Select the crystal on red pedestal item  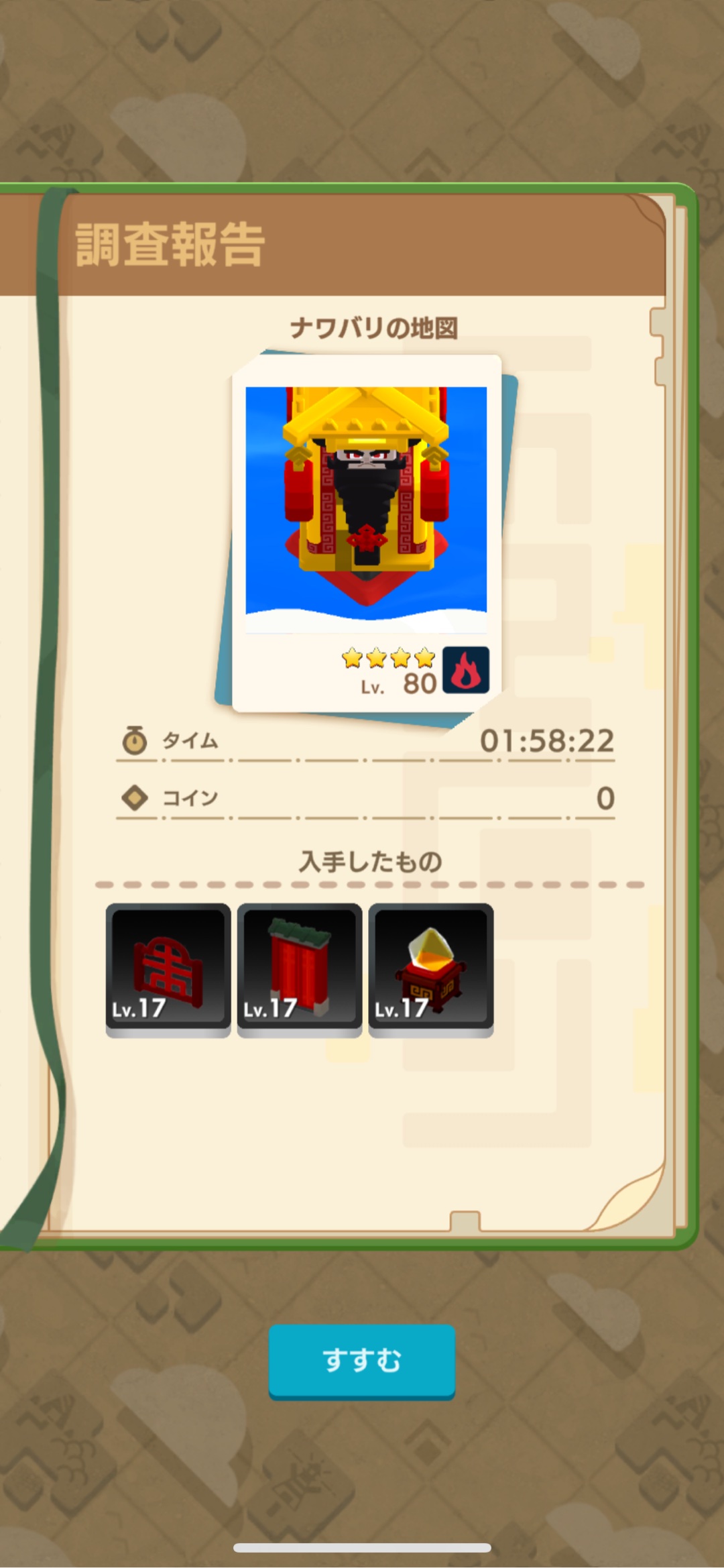pyautogui.click(x=431, y=968)
